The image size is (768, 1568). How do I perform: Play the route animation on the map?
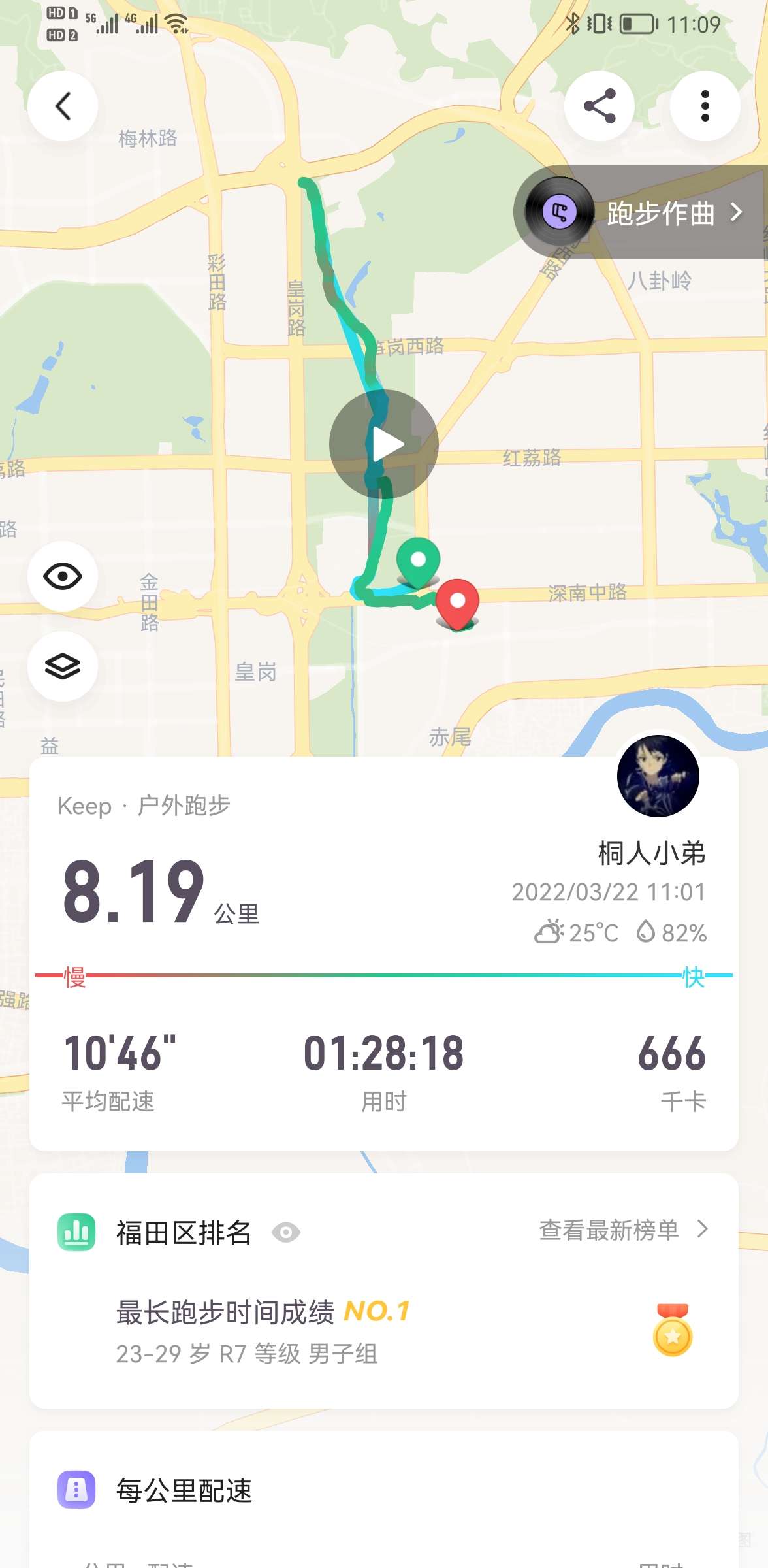click(384, 444)
